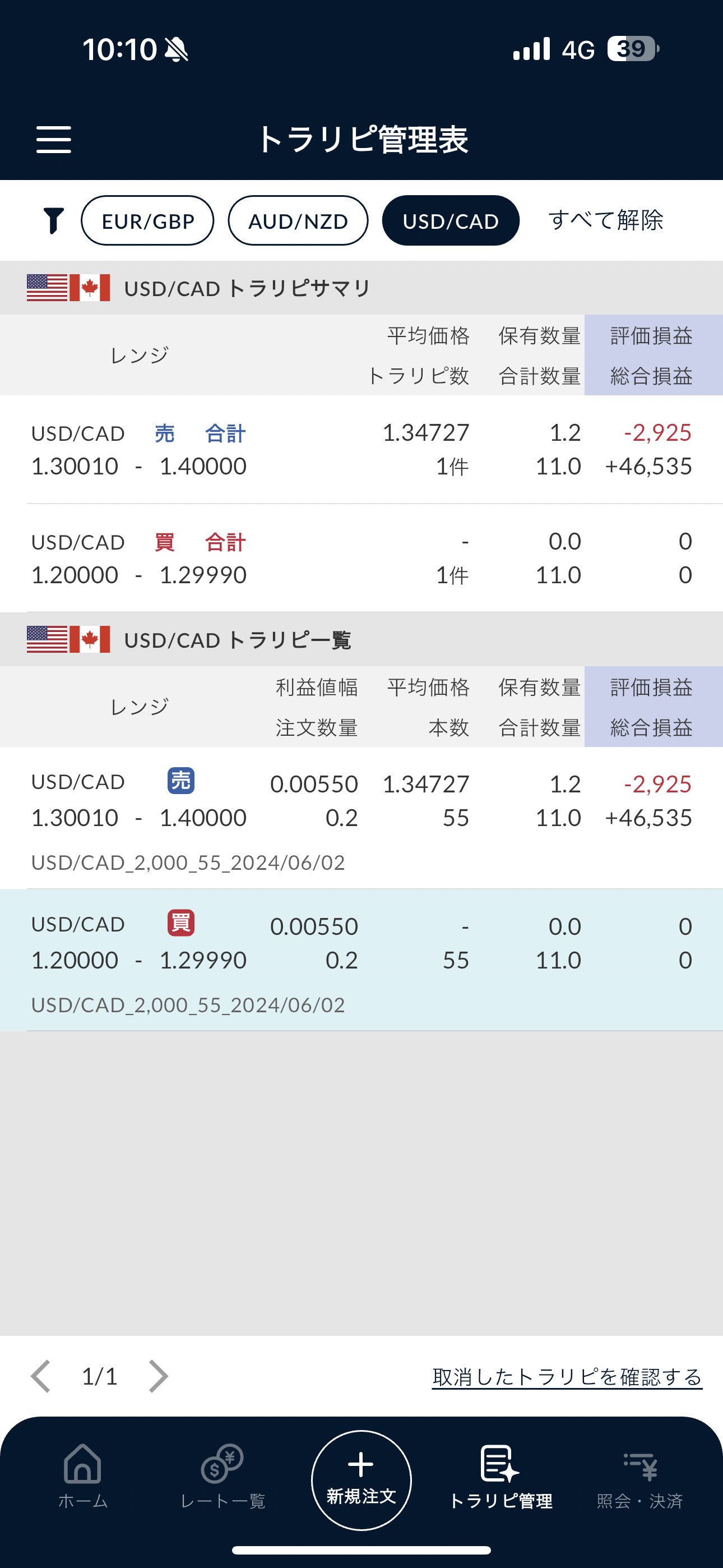
Task: Go to the next page arrow
Action: [158, 1376]
